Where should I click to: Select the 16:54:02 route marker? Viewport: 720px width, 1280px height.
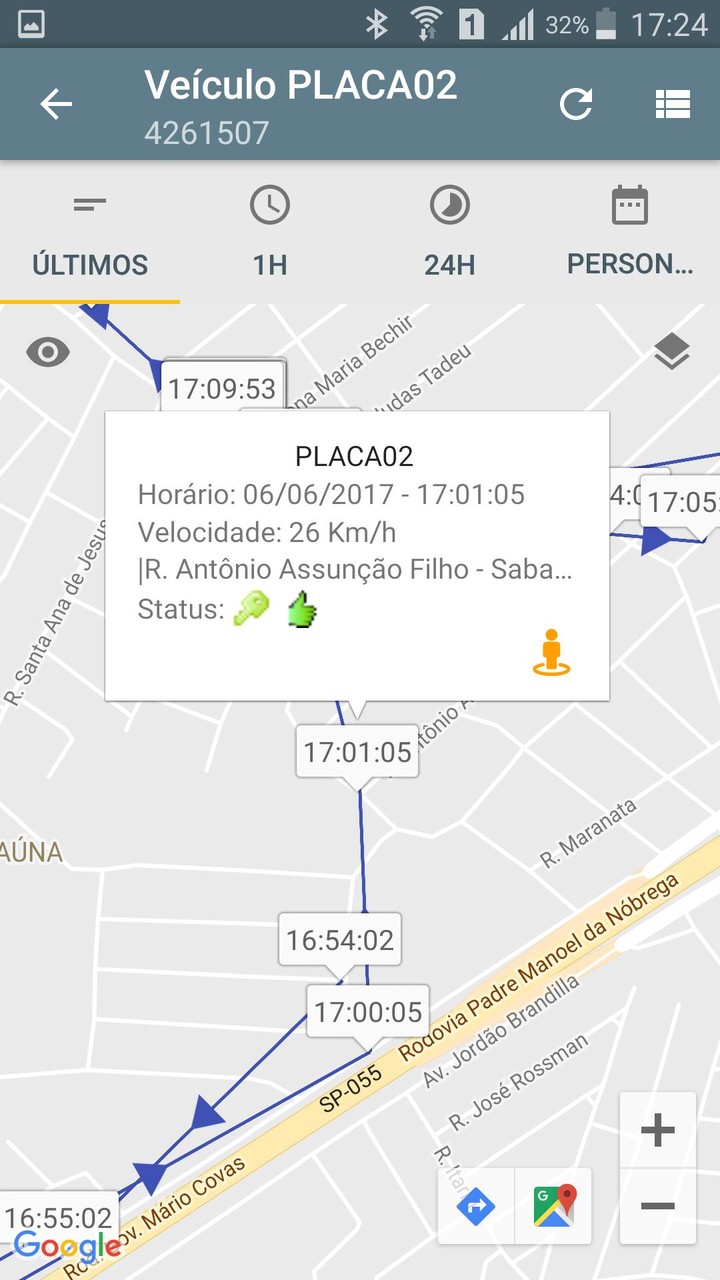[340, 940]
